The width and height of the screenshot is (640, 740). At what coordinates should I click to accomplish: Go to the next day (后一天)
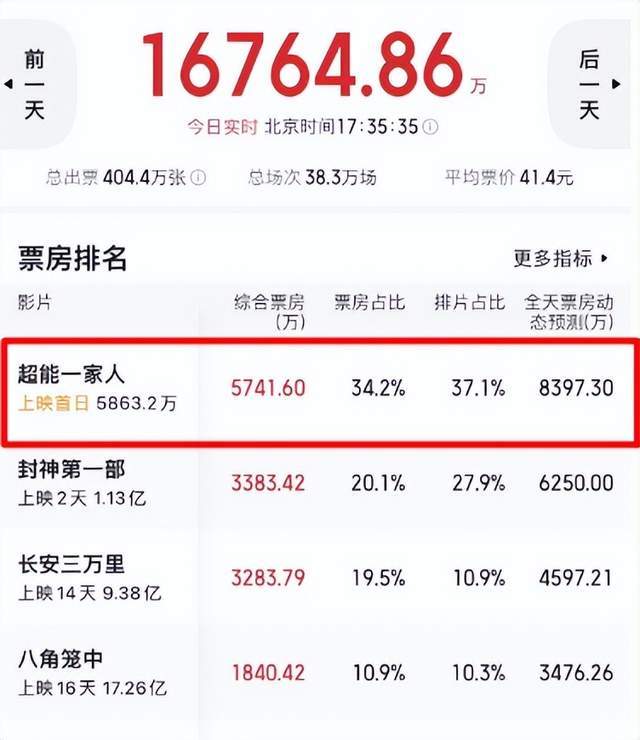point(592,84)
